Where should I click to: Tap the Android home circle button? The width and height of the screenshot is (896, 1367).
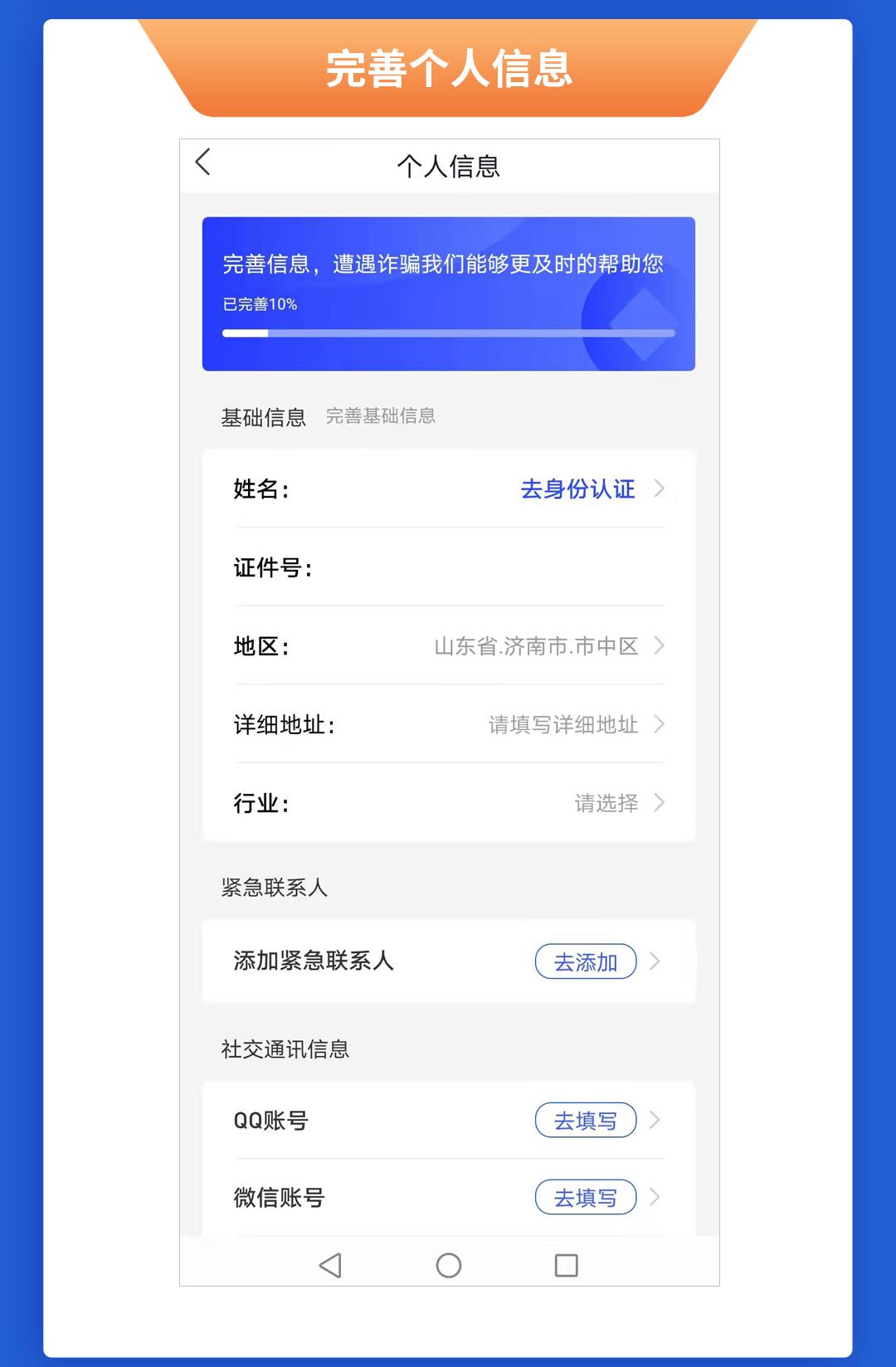pos(448,1267)
